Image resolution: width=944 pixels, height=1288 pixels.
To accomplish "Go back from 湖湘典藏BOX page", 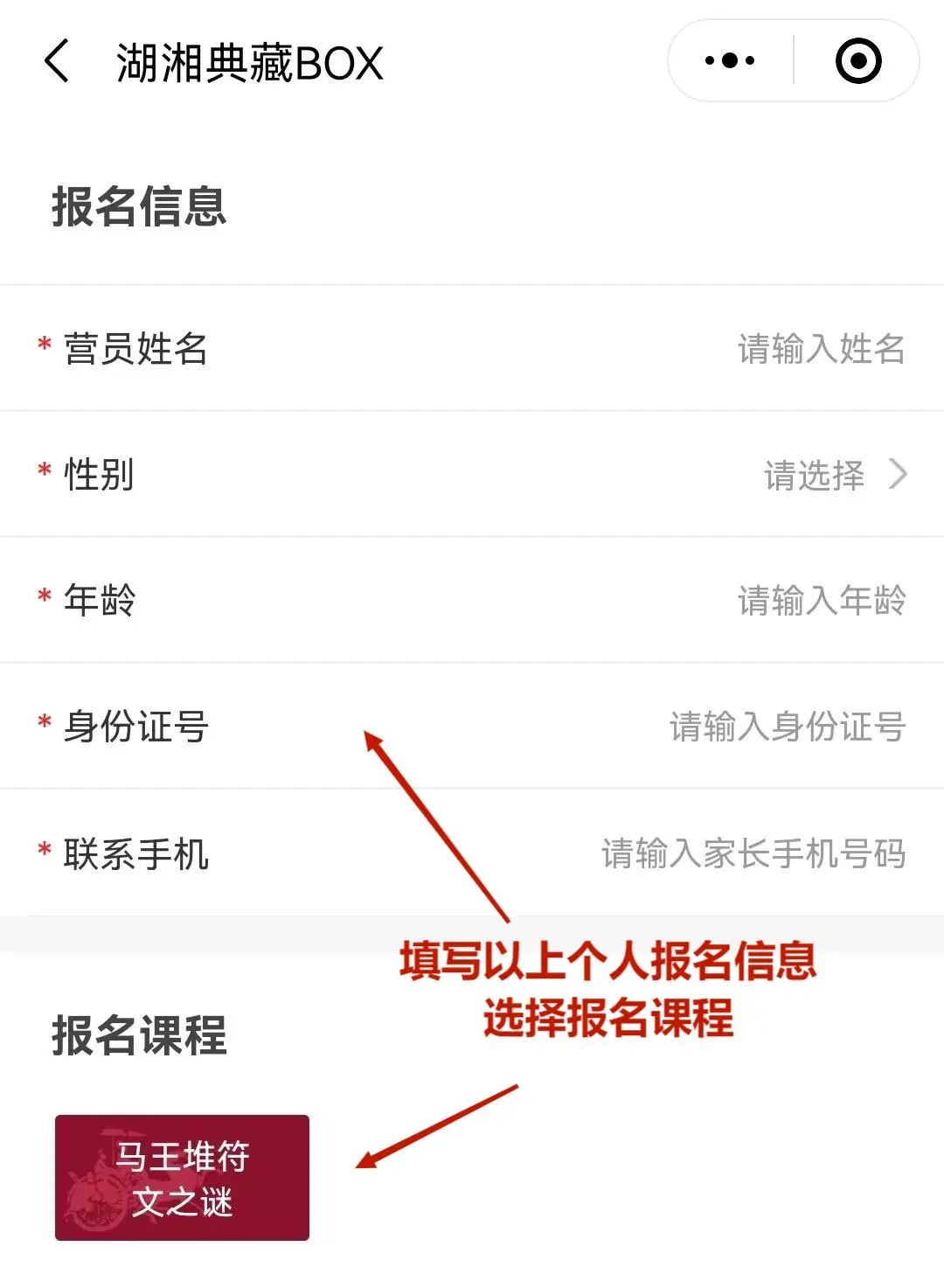I will 57,62.
